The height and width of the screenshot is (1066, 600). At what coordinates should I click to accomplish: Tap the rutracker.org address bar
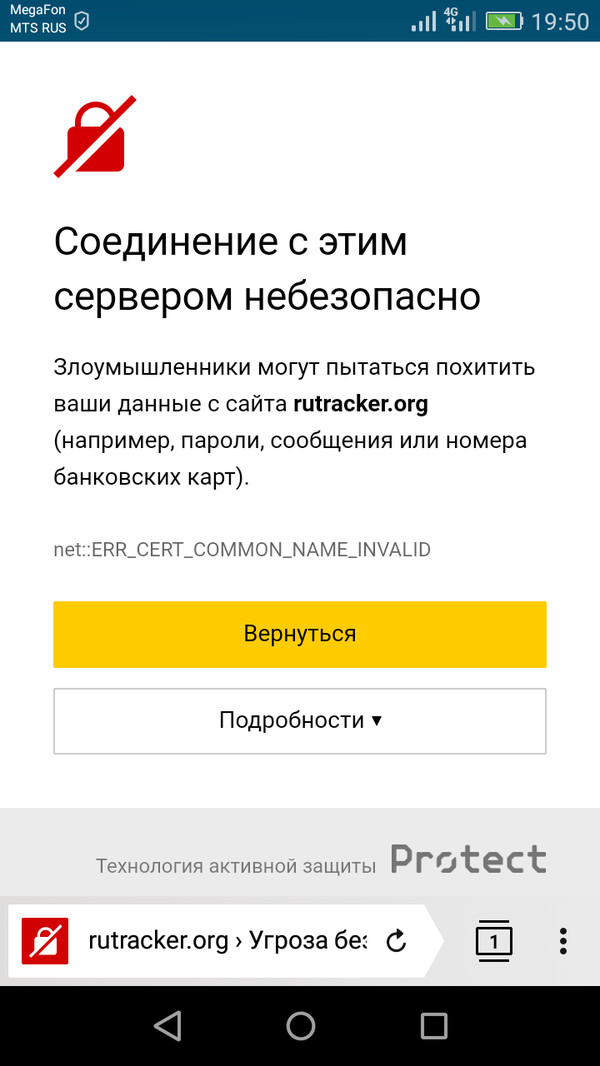tap(228, 941)
